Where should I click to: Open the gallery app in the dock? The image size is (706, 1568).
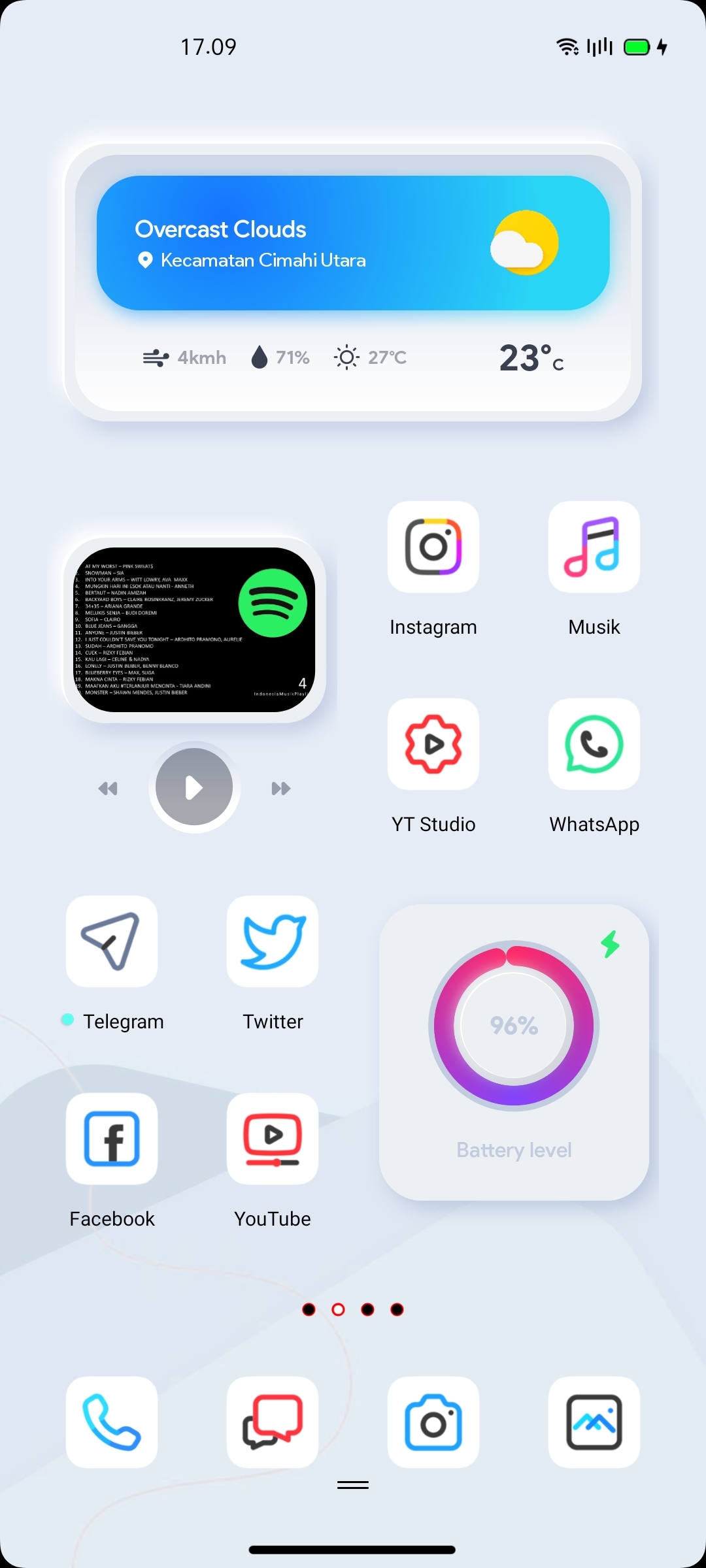pyautogui.click(x=594, y=1422)
